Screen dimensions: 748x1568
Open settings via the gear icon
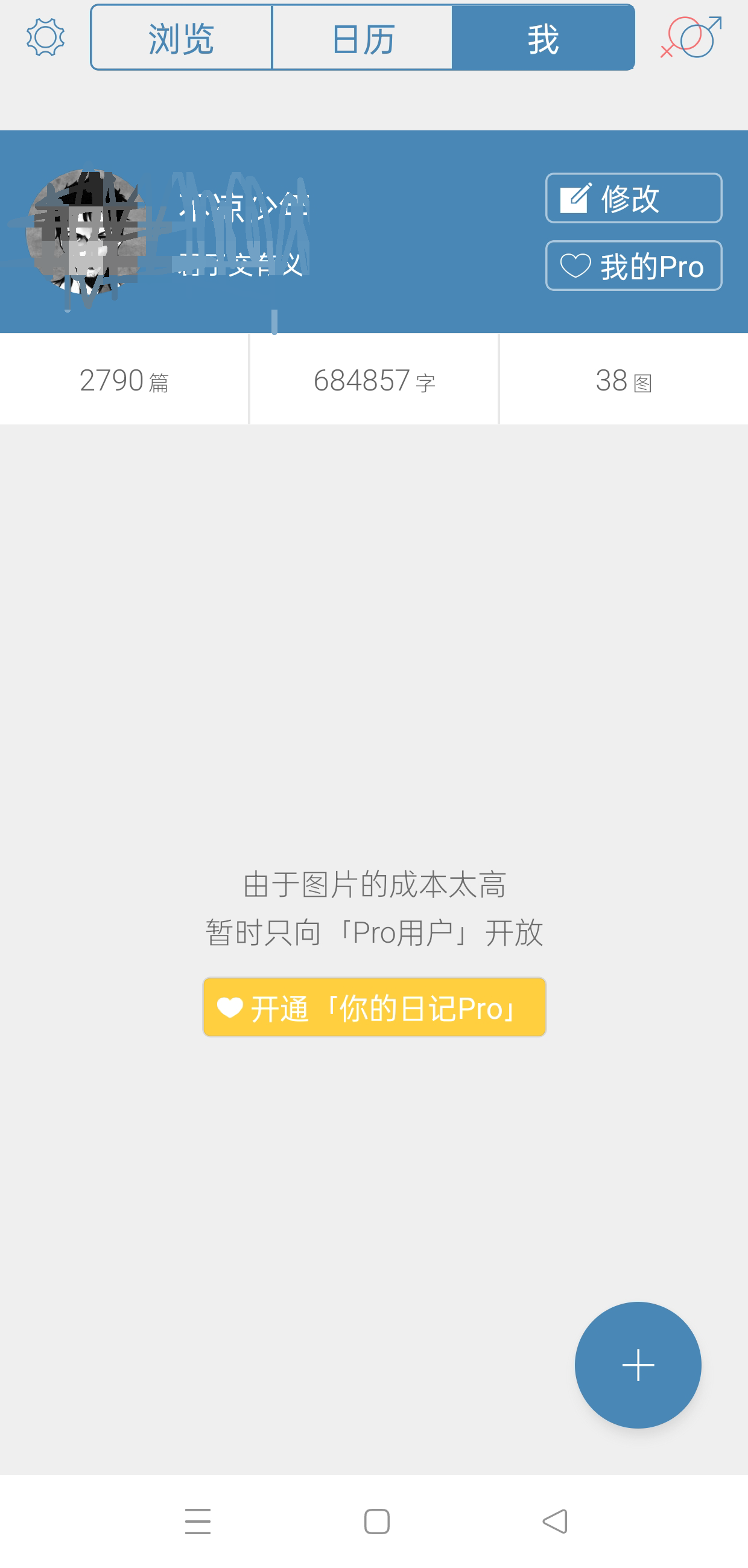[x=45, y=38]
